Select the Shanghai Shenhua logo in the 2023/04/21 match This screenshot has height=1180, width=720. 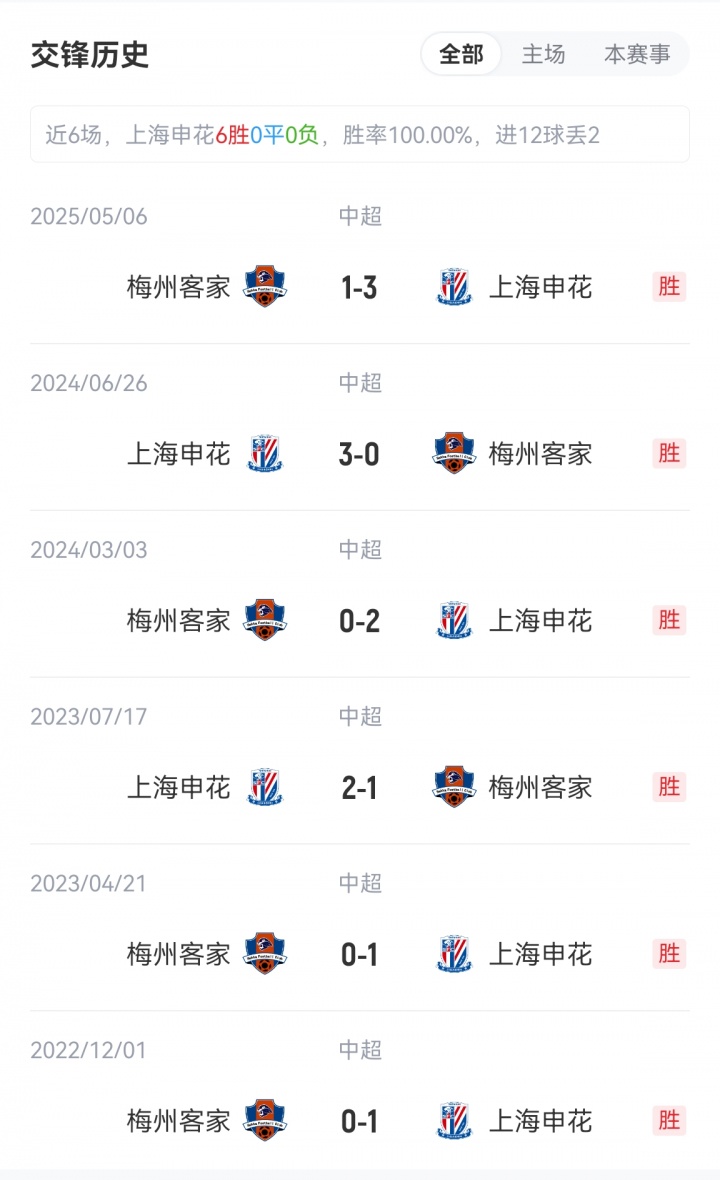click(x=452, y=954)
